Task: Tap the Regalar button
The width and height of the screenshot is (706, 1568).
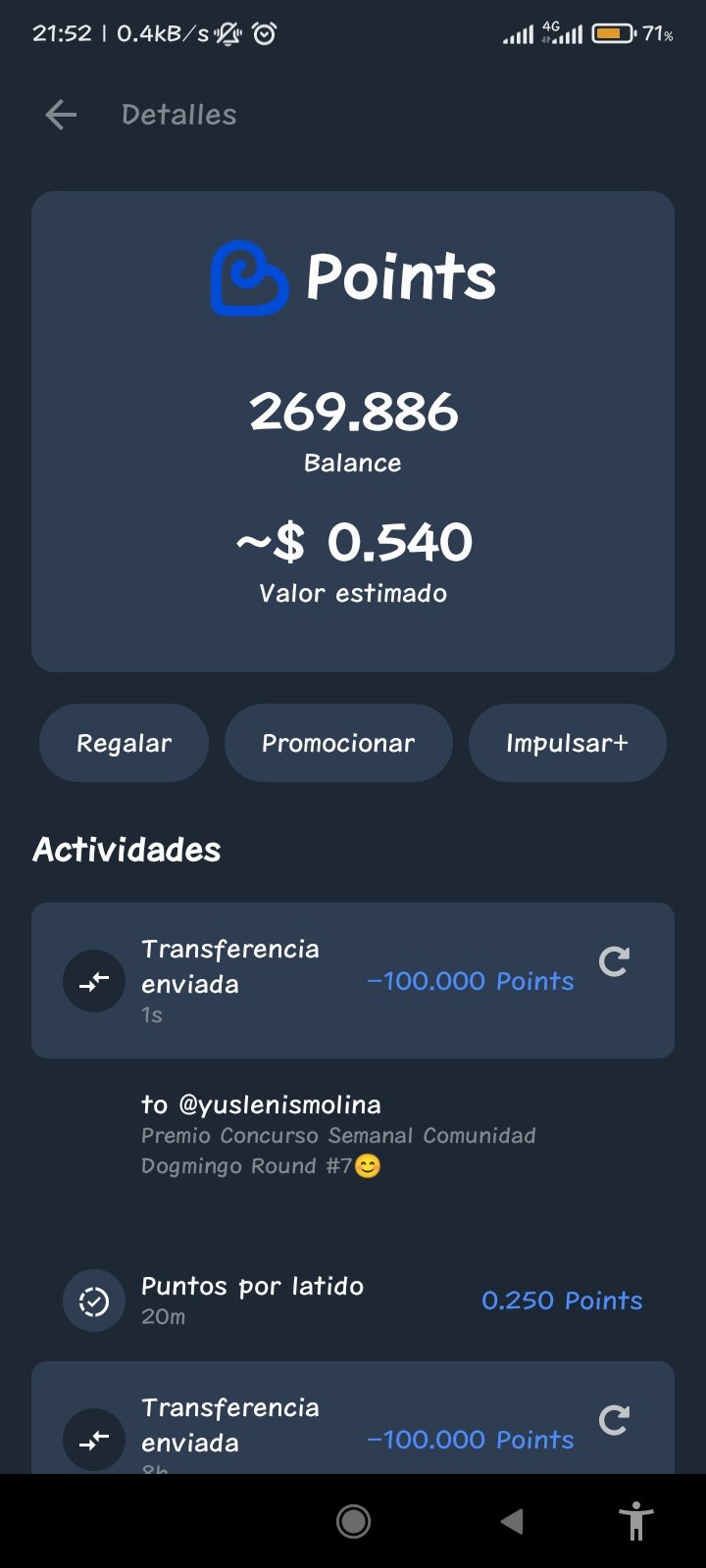Action: [x=124, y=743]
